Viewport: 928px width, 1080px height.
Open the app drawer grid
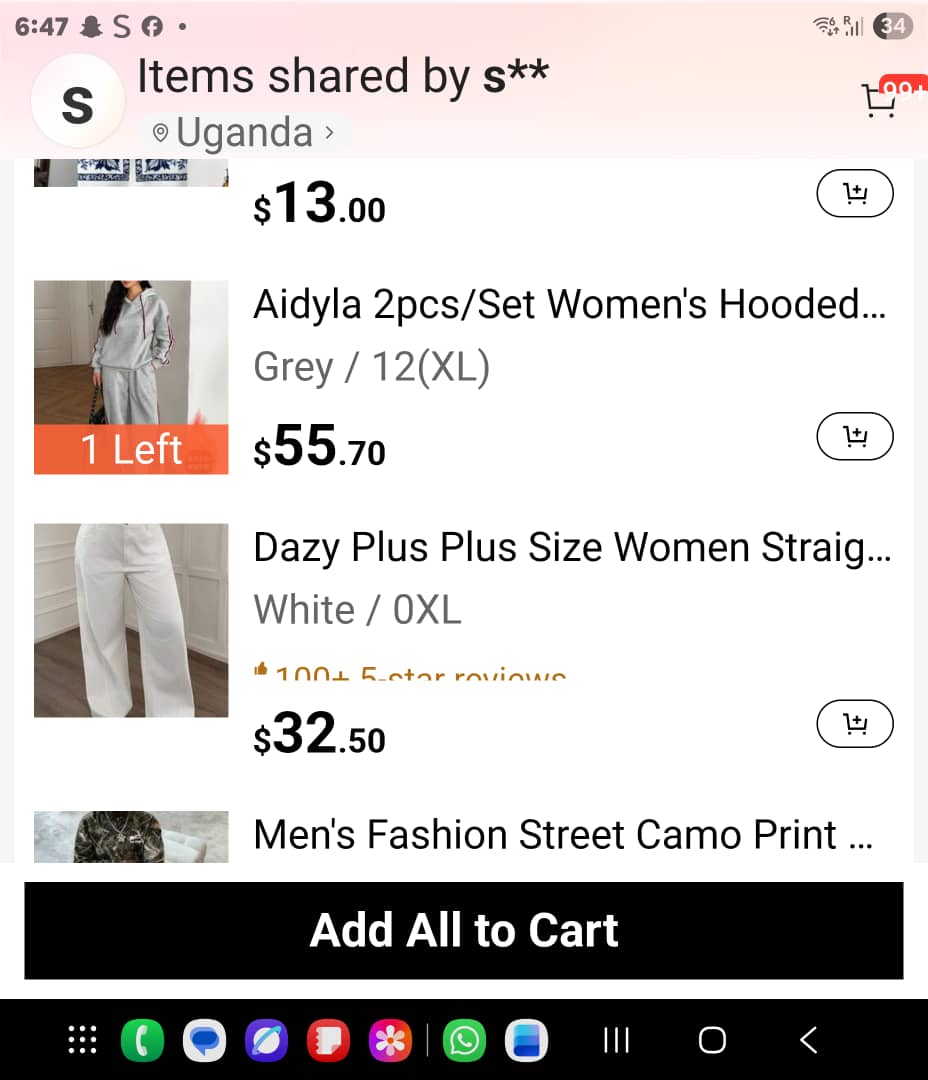(82, 1040)
